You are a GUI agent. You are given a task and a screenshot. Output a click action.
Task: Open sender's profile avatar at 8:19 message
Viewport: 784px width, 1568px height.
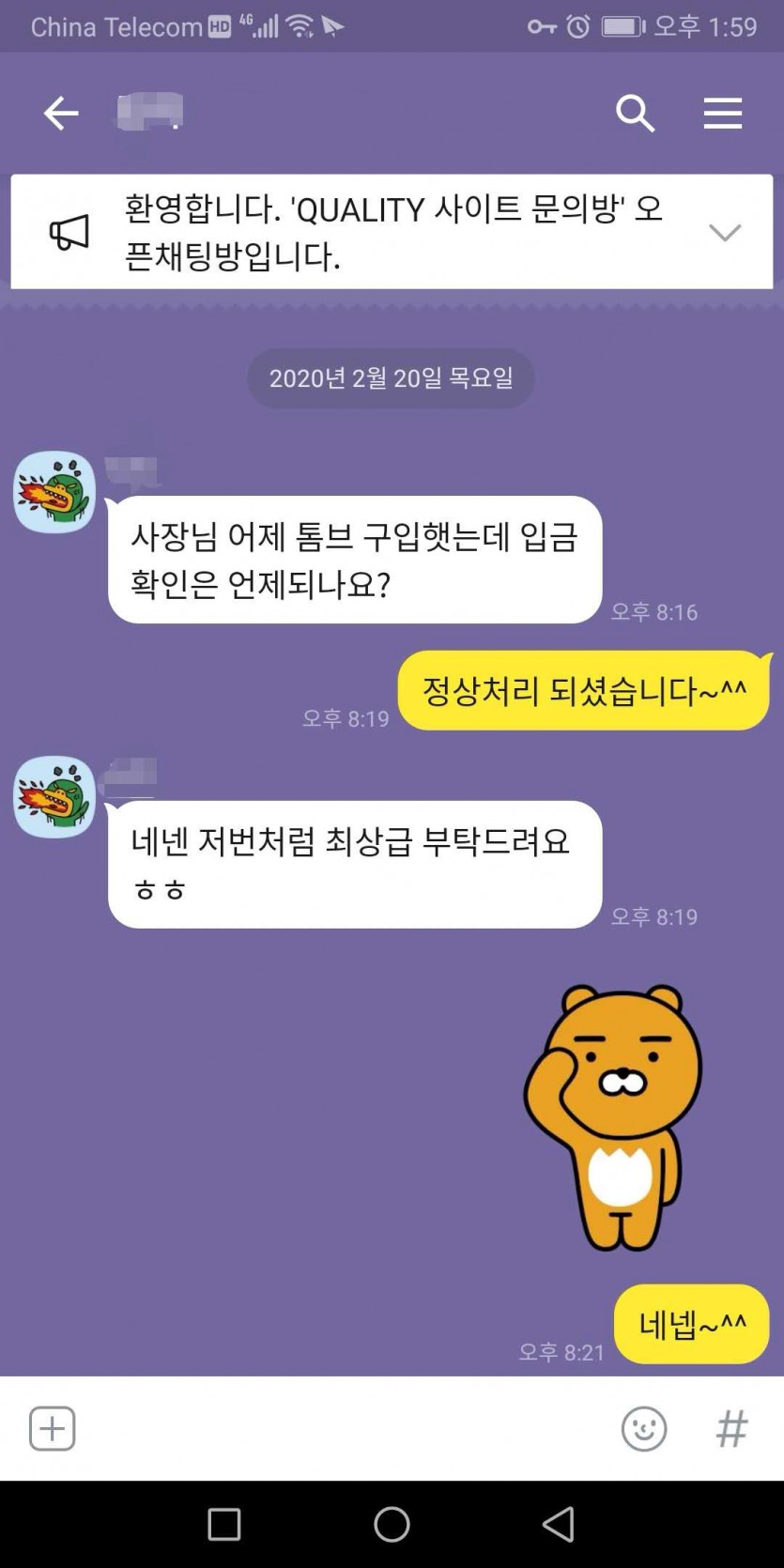54,796
